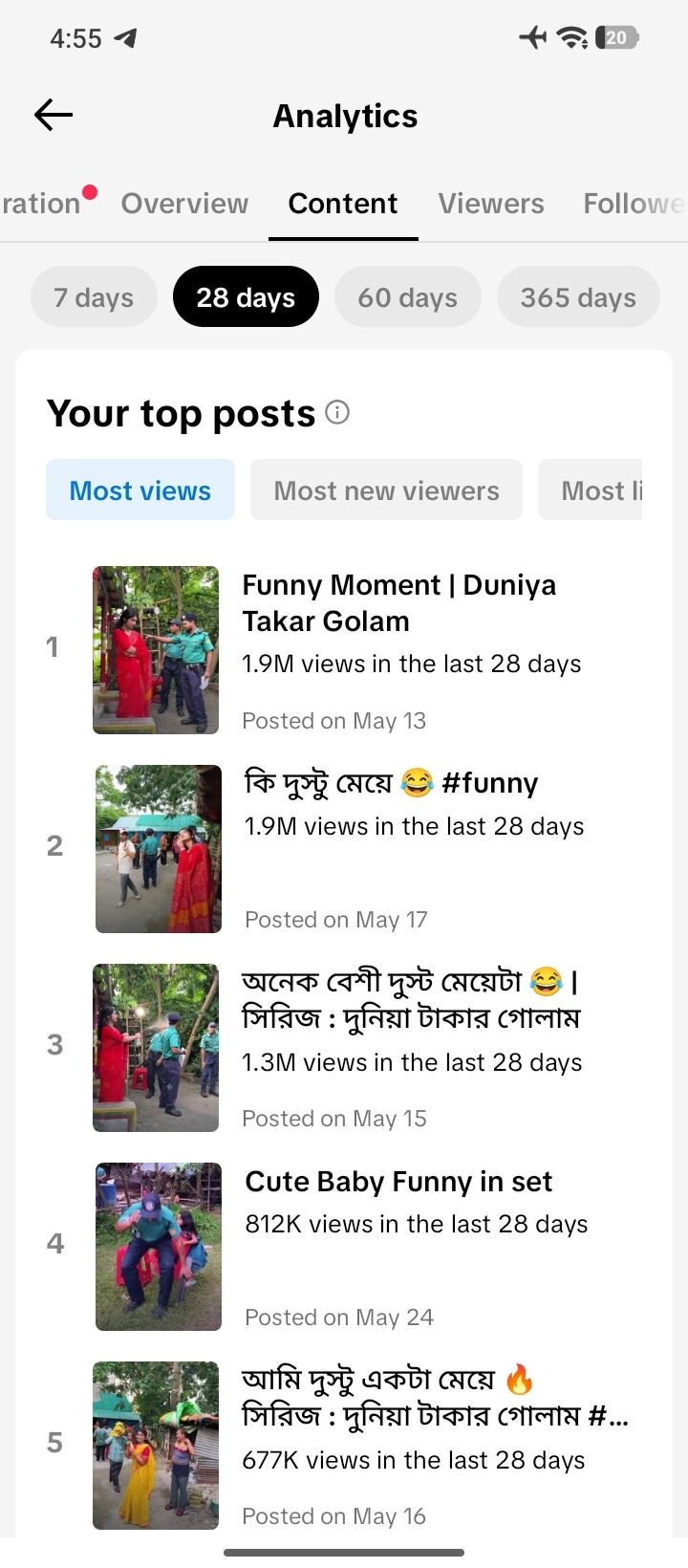This screenshot has height=1568, width=688.
Task: Open the post with 677K views
Action: point(344,1446)
